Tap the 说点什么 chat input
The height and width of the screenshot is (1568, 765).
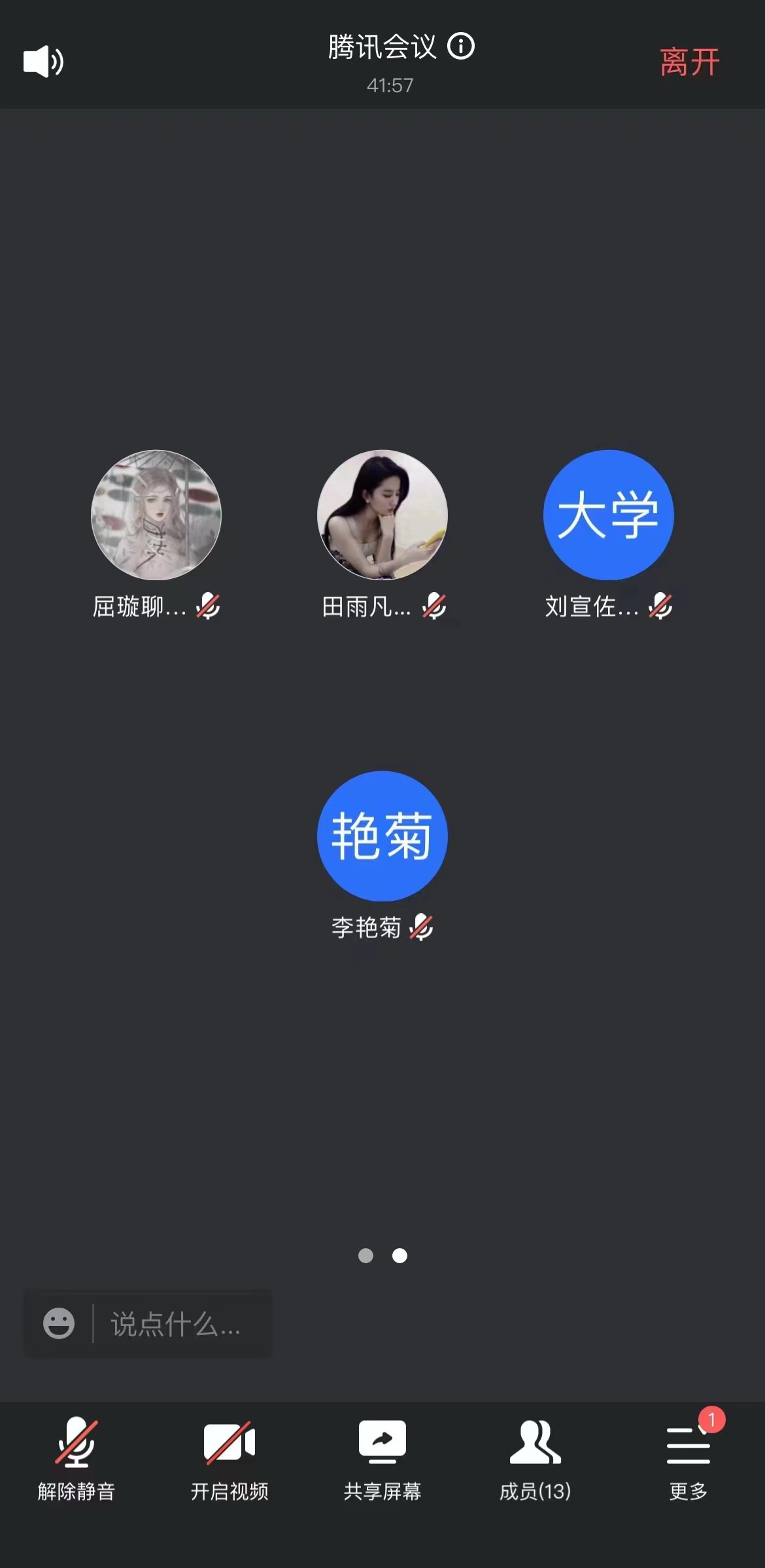tap(177, 1324)
